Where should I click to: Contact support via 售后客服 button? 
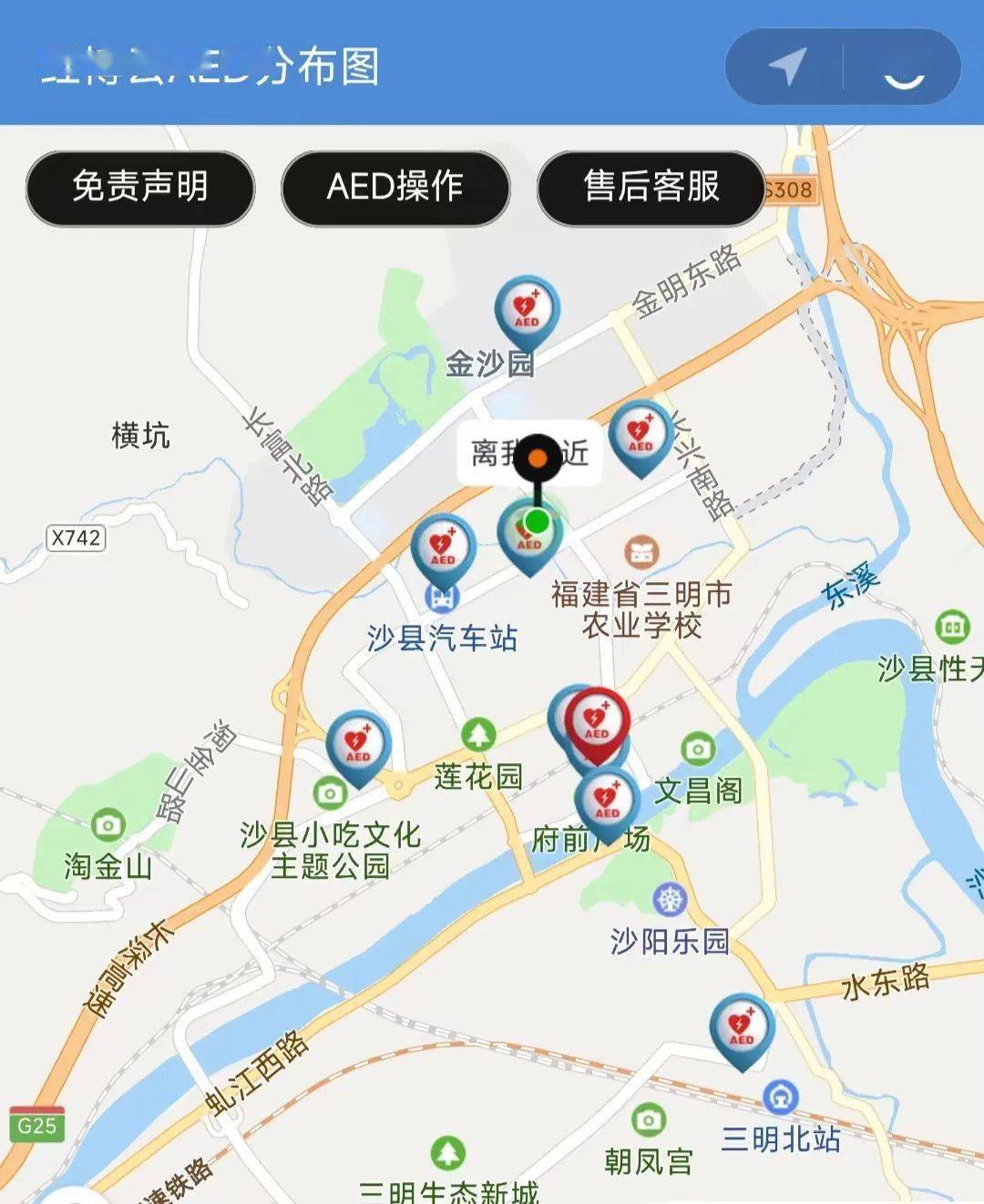651,188
